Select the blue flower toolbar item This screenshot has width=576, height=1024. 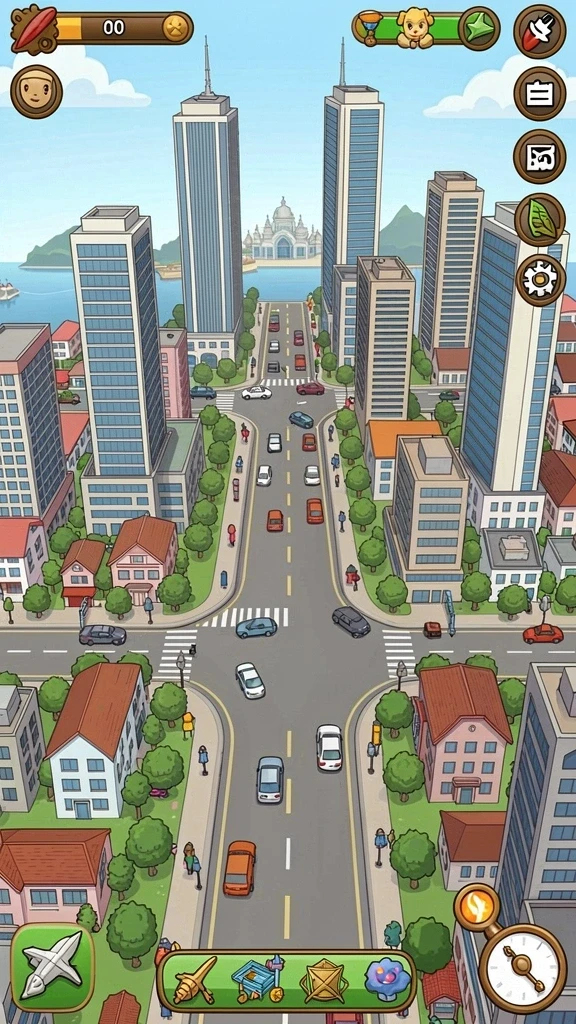click(x=388, y=980)
